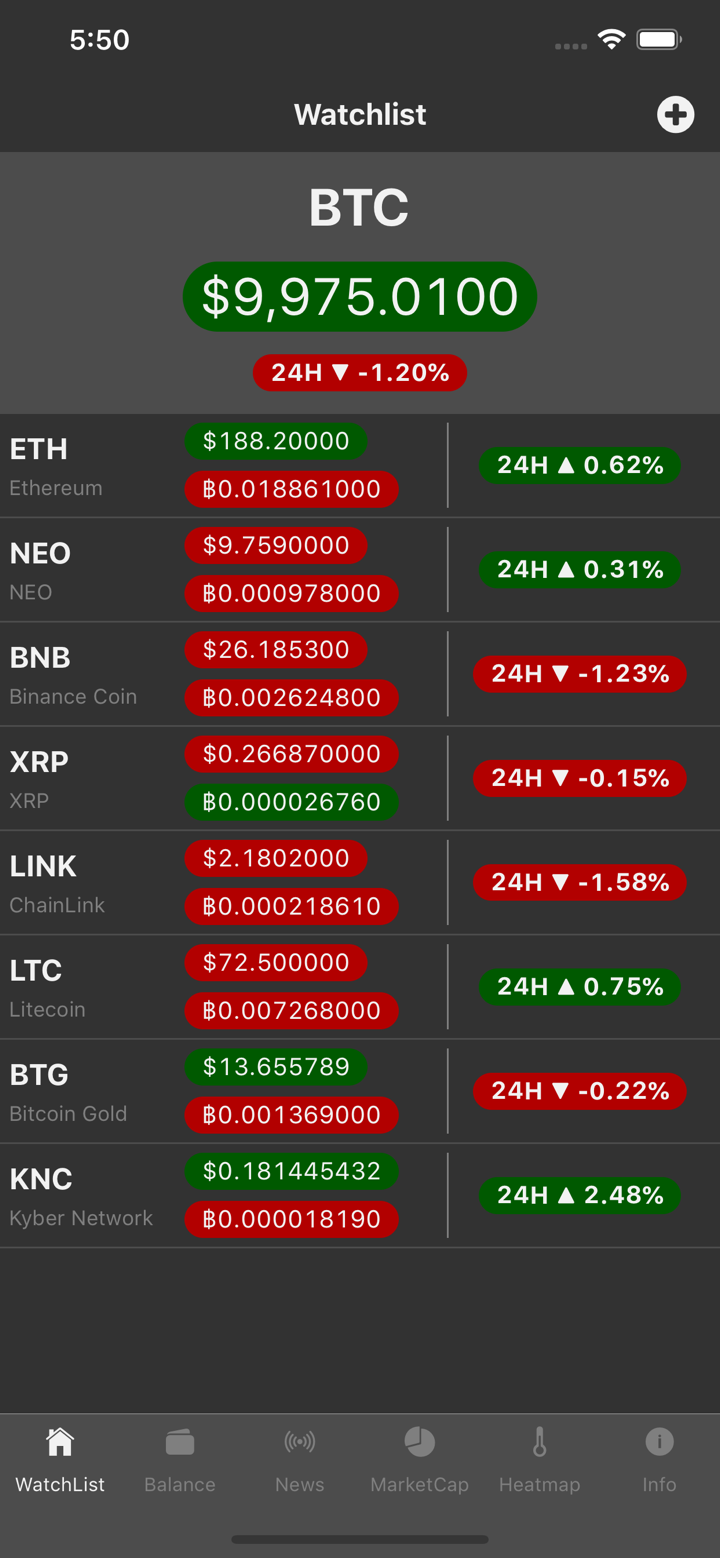This screenshot has height=1558, width=720.
Task: Select the News broadcast icon
Action: pos(299,1441)
